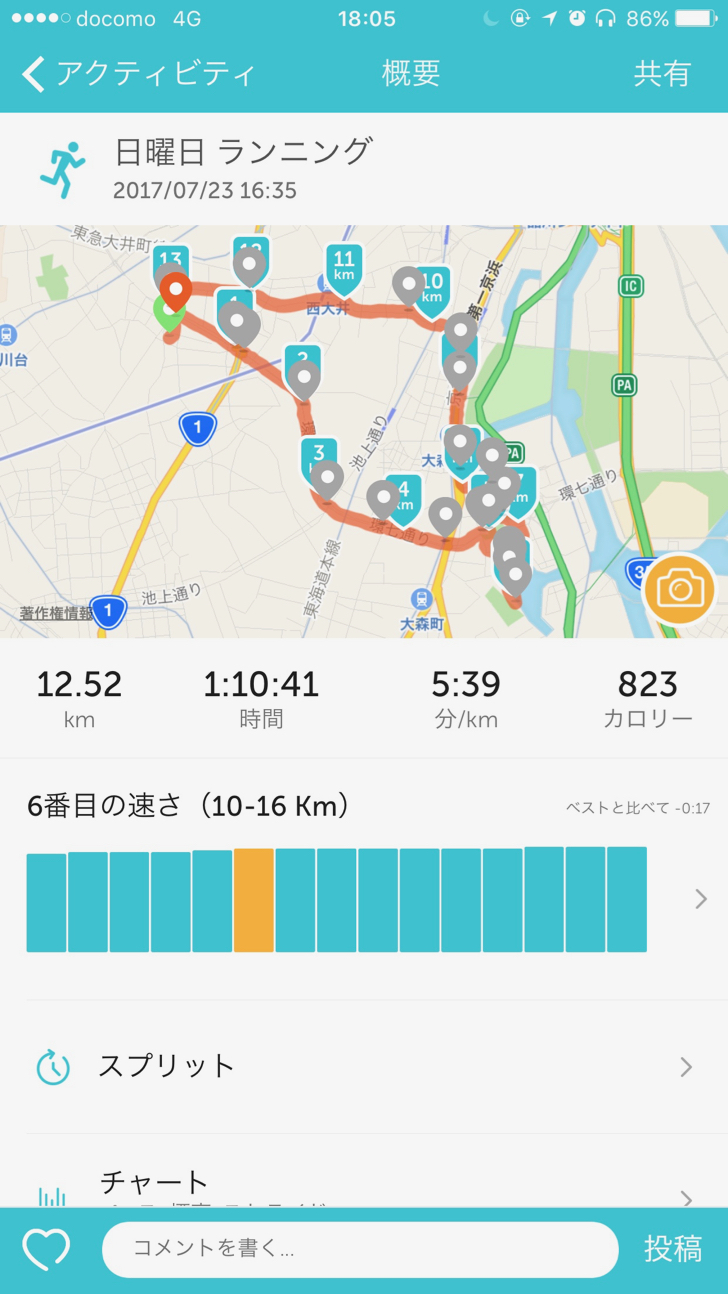This screenshot has width=728, height=1294.
Task: Expand the 6番目の速さ pace chart arrow
Action: (x=701, y=900)
